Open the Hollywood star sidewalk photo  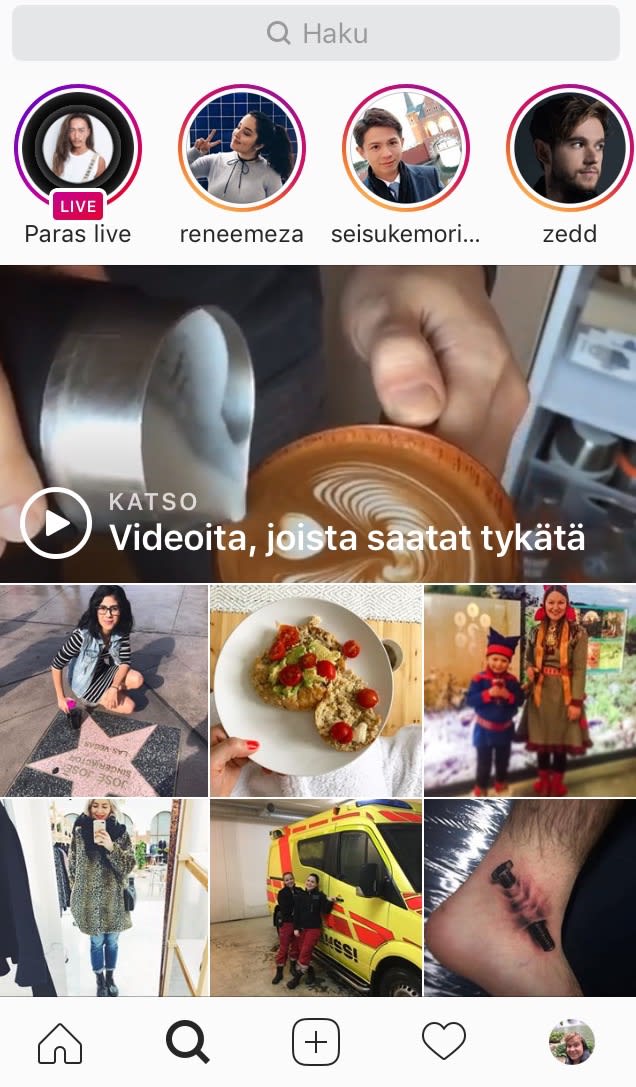pos(104,690)
